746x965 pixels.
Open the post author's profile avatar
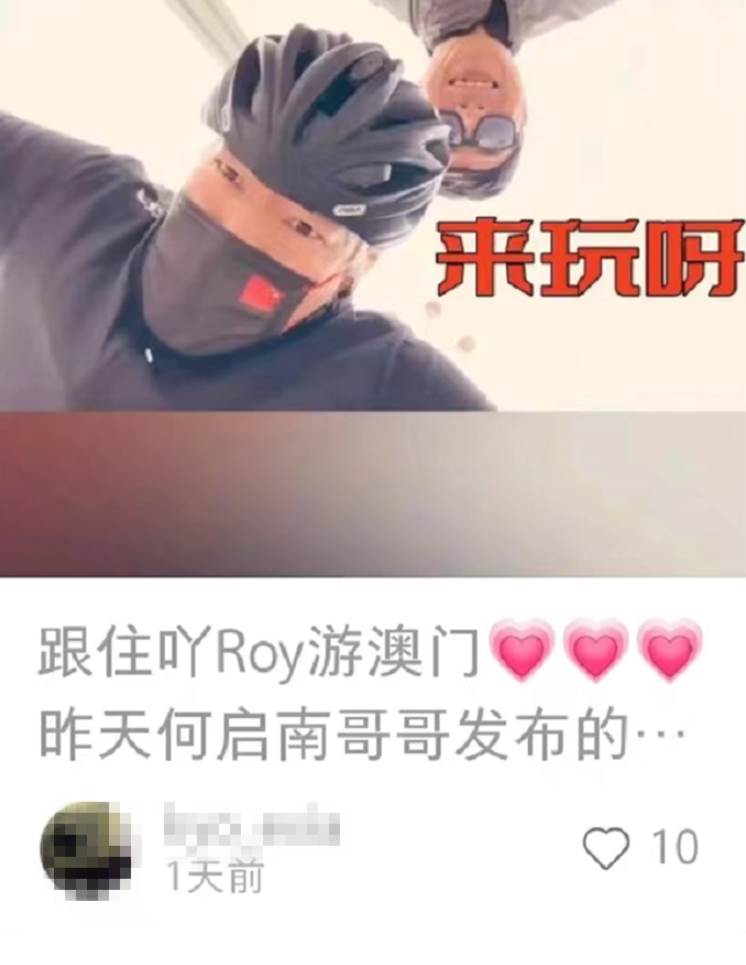[86, 849]
